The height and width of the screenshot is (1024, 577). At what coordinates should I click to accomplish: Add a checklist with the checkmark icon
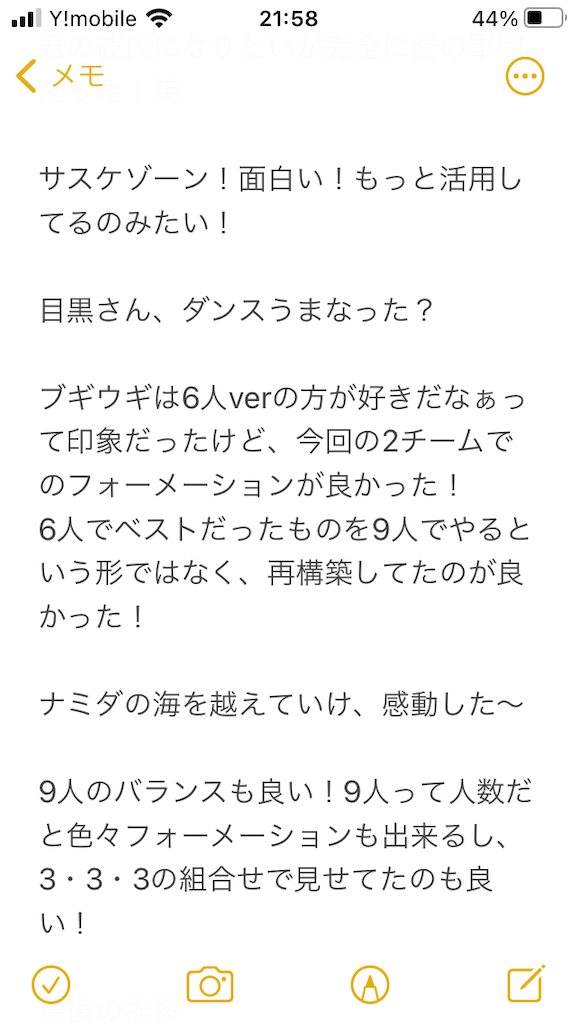tap(51, 982)
